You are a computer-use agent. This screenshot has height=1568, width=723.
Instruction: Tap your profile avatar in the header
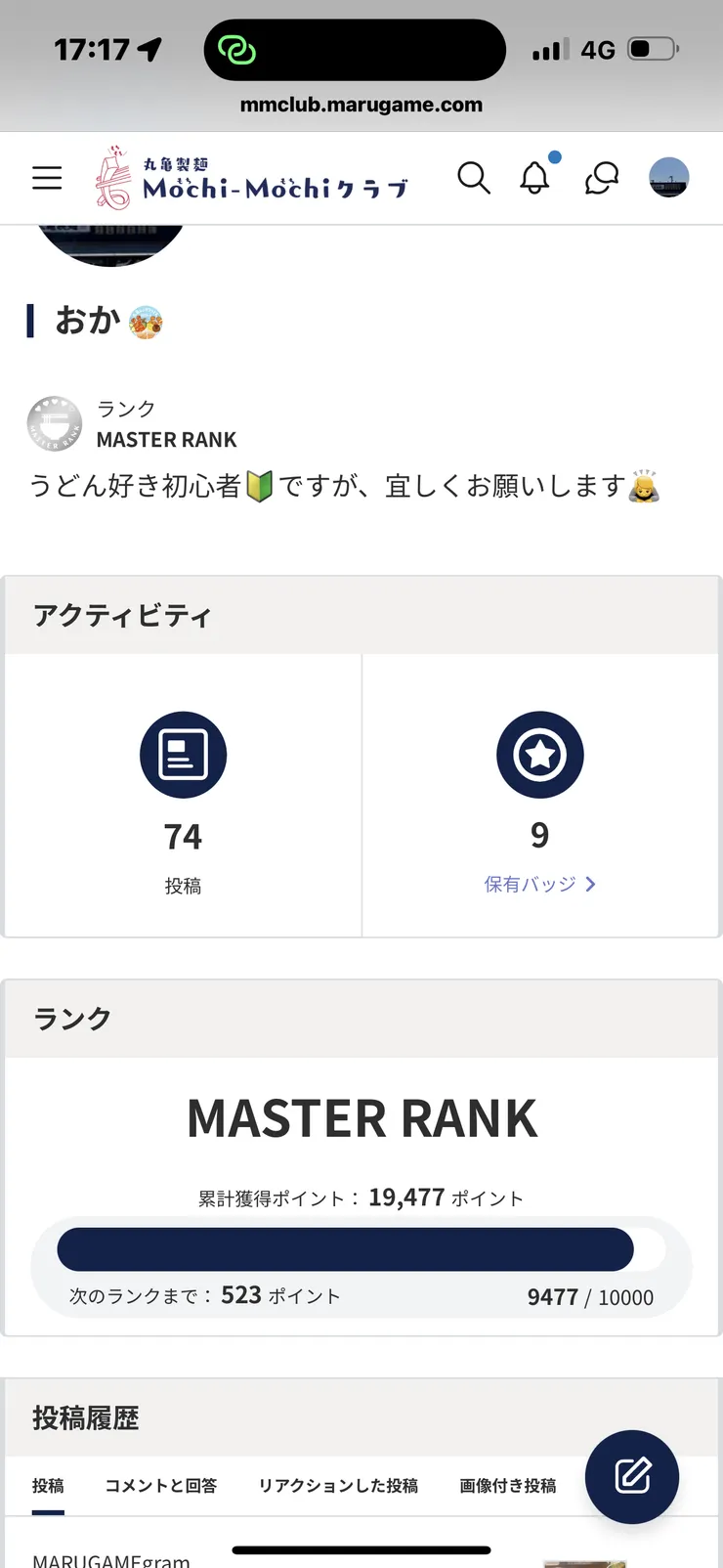pyautogui.click(x=668, y=177)
